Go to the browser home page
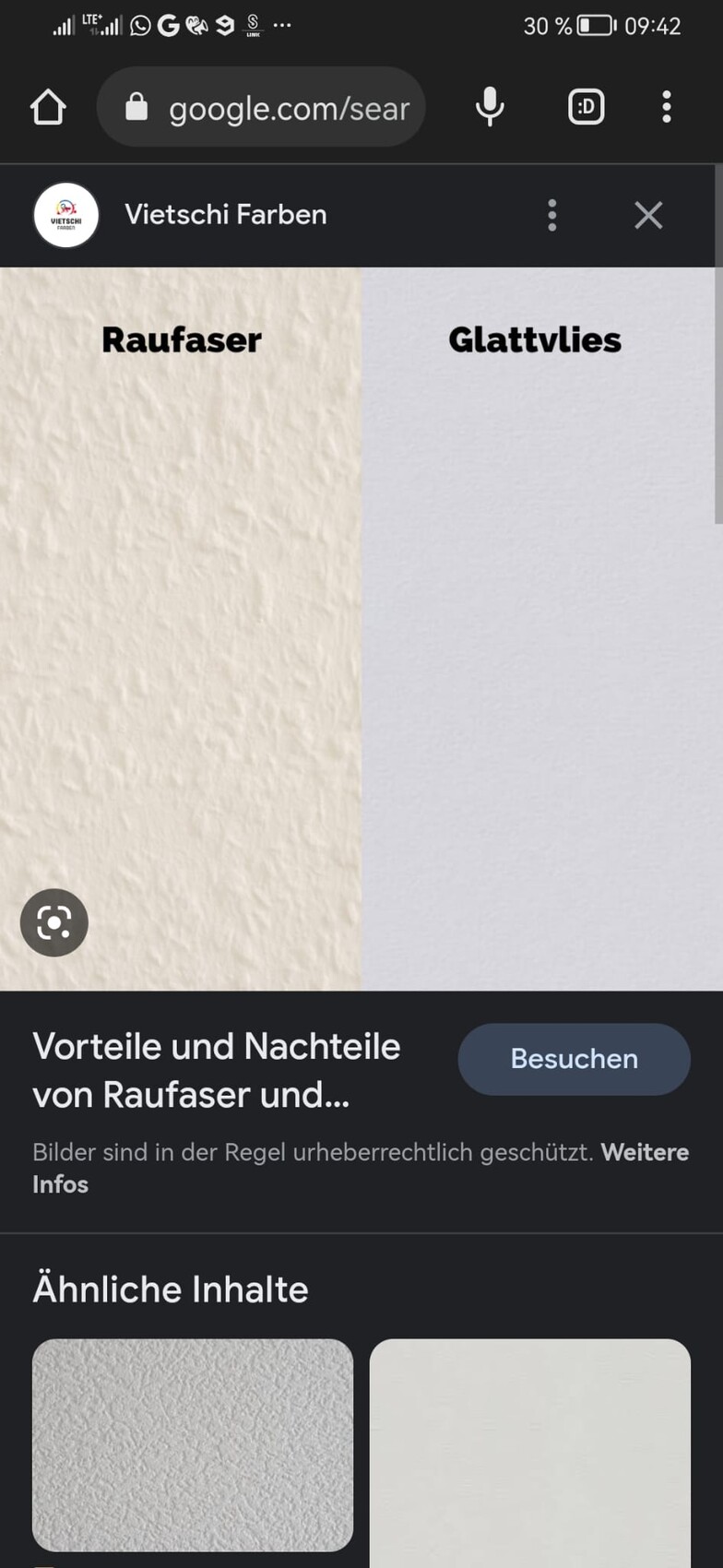 coord(48,107)
